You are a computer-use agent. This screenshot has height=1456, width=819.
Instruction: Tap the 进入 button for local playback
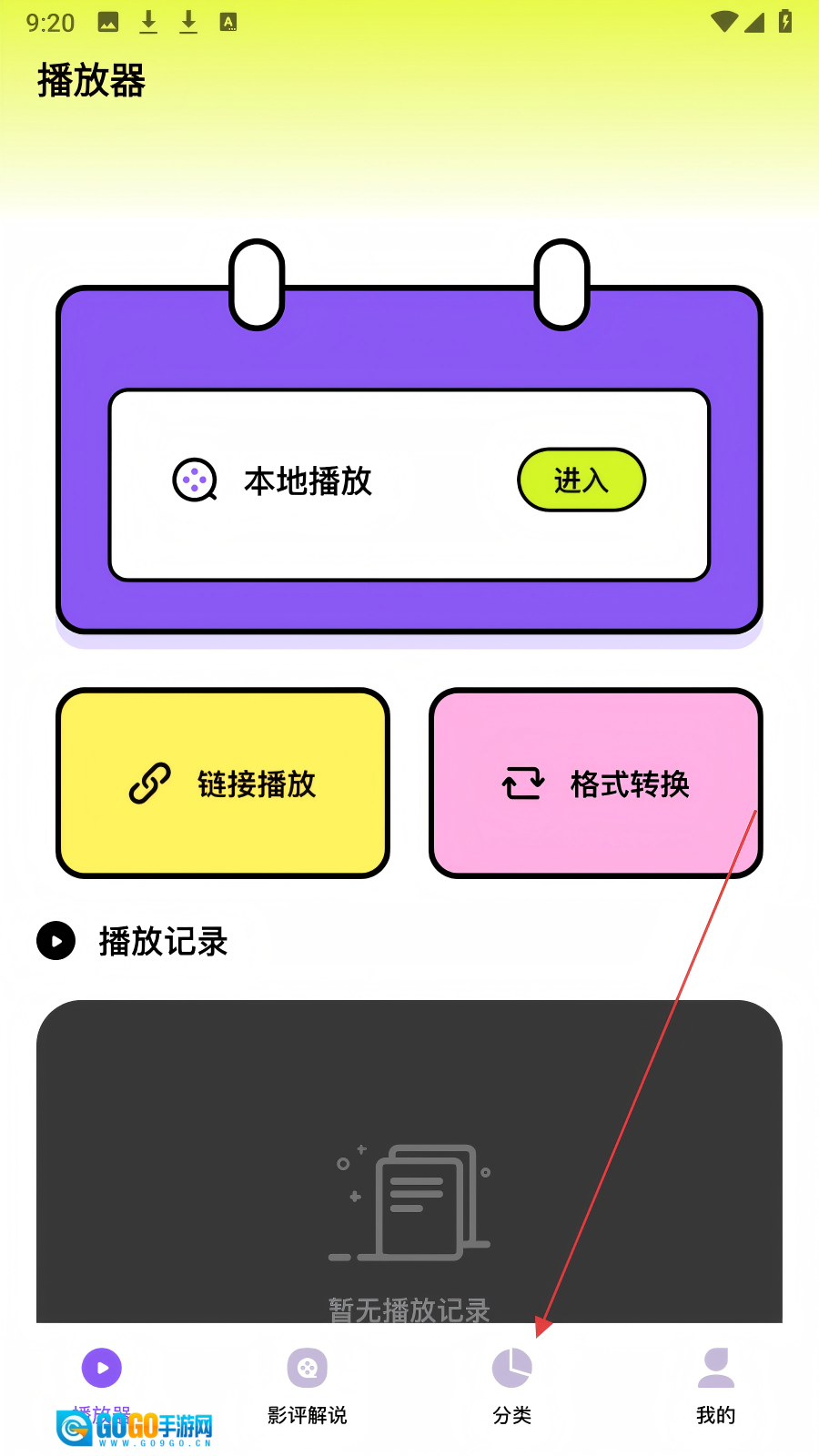coord(581,480)
